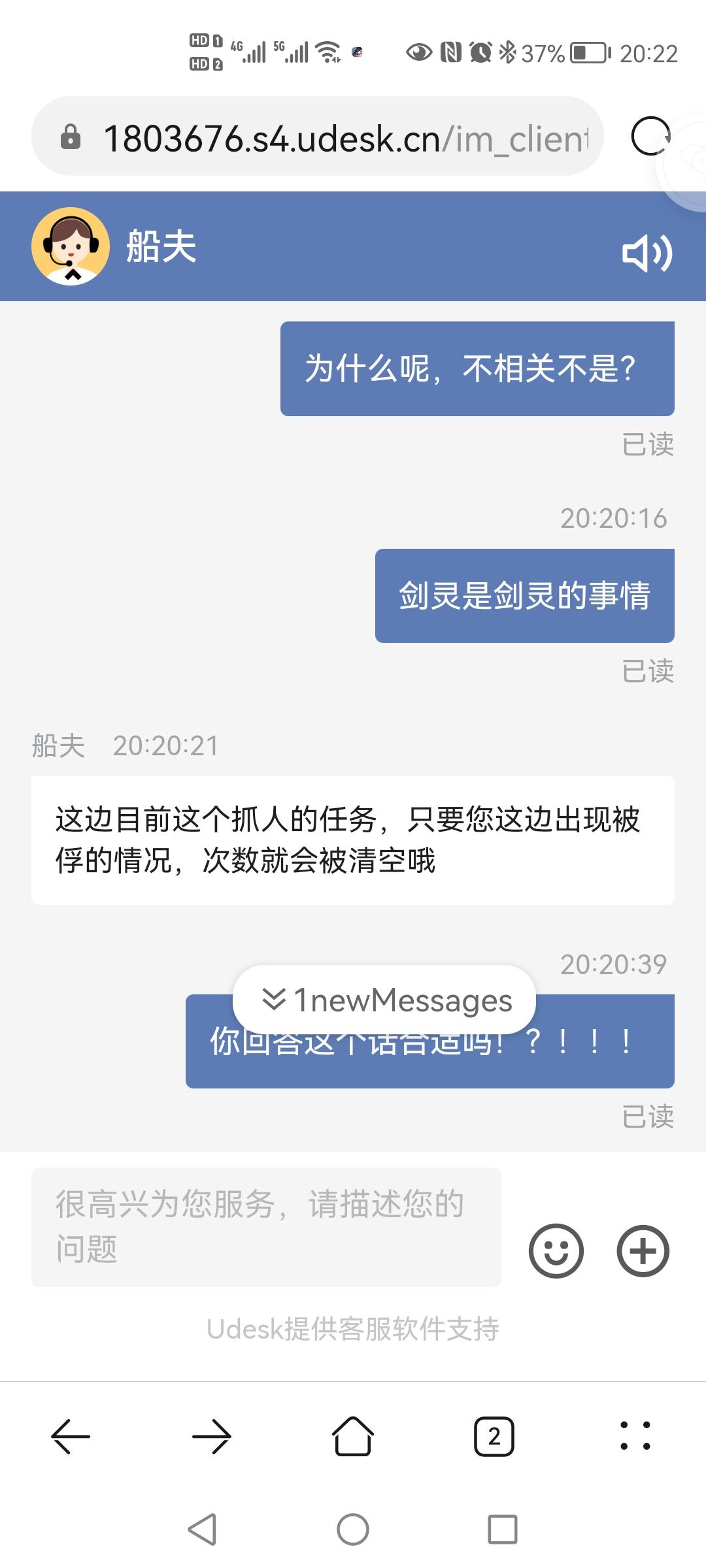Tap the 1newMessages notification pill
This screenshot has width=706, height=1568.
point(387,1000)
